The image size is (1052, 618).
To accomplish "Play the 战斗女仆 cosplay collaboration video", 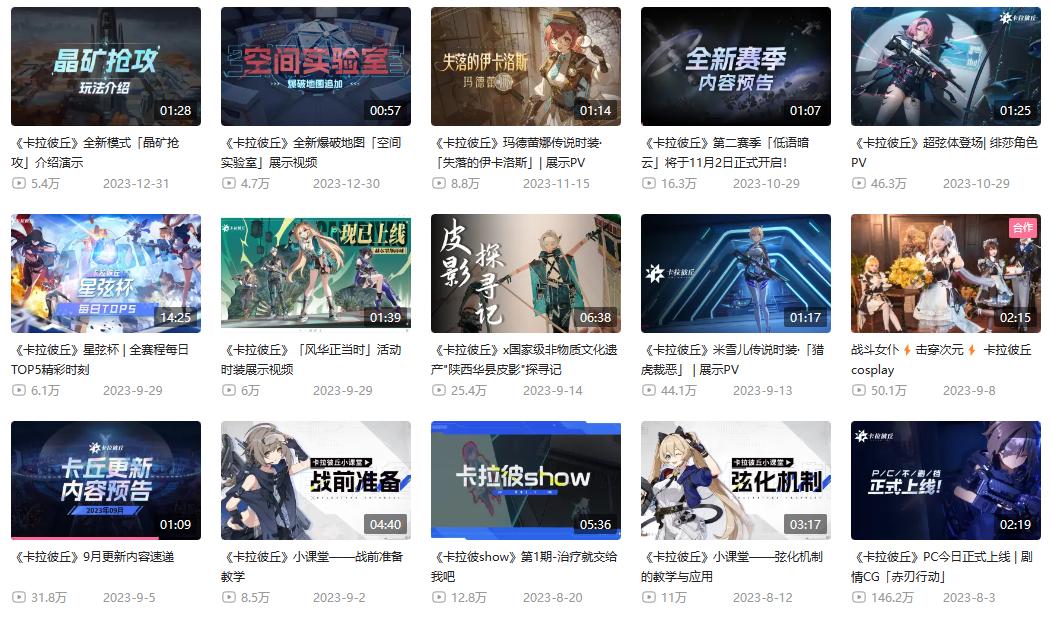I will pyautogui.click(x=945, y=273).
